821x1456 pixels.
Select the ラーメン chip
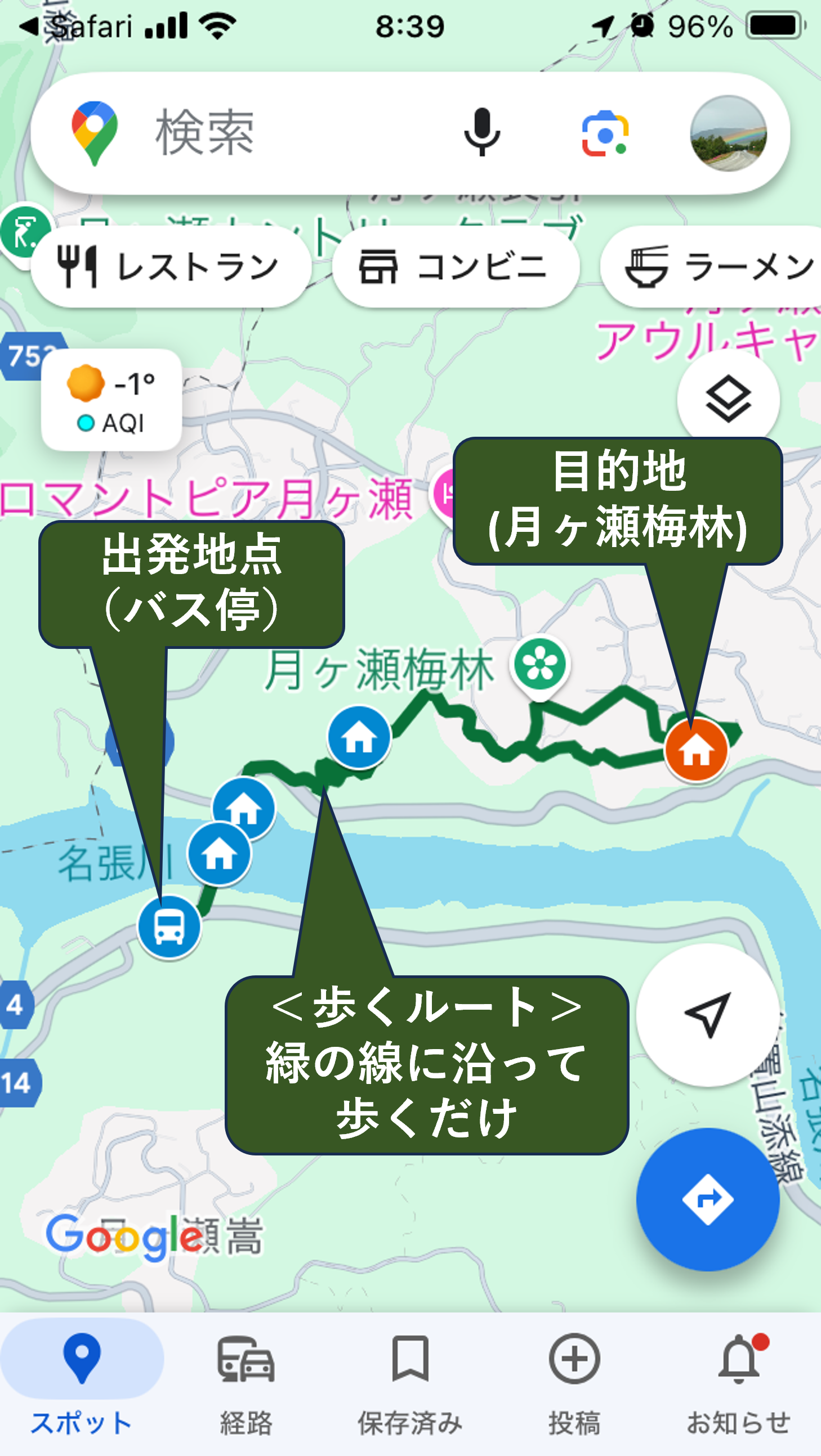pos(711,267)
